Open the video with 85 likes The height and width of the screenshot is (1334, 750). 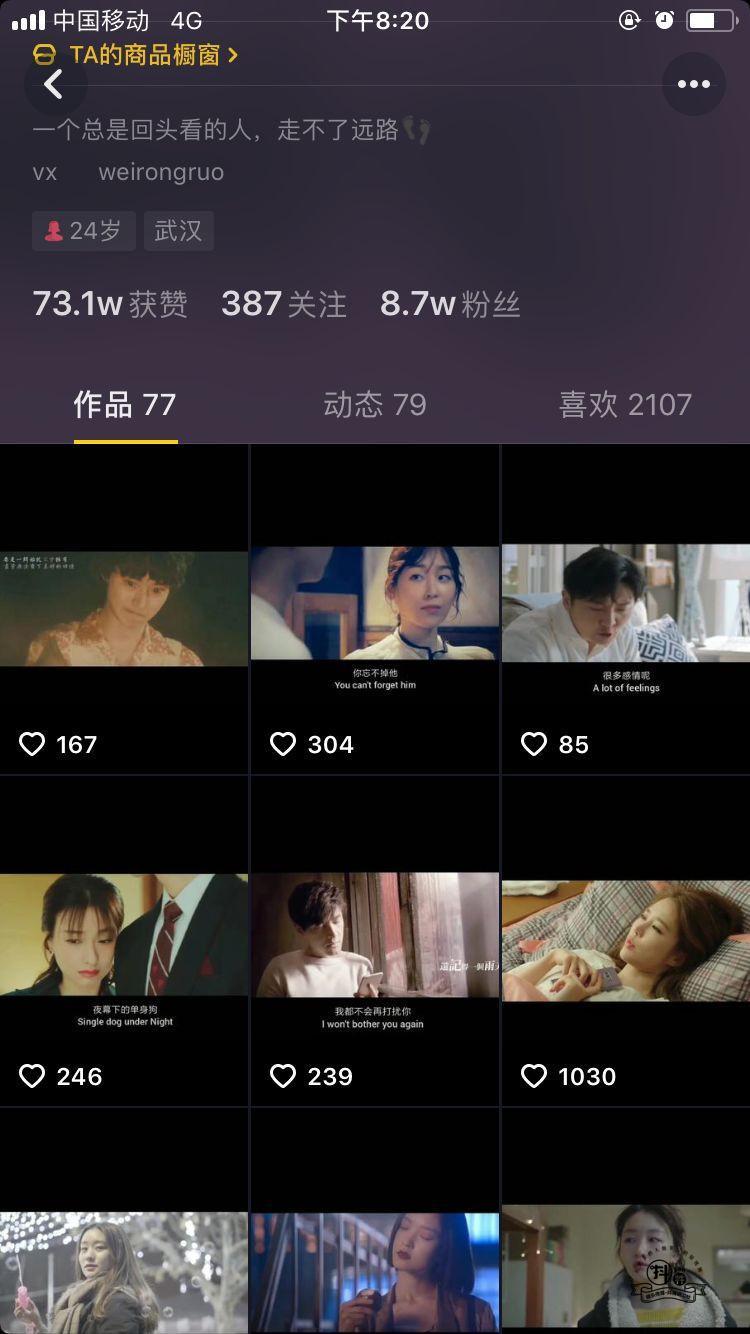coord(626,609)
